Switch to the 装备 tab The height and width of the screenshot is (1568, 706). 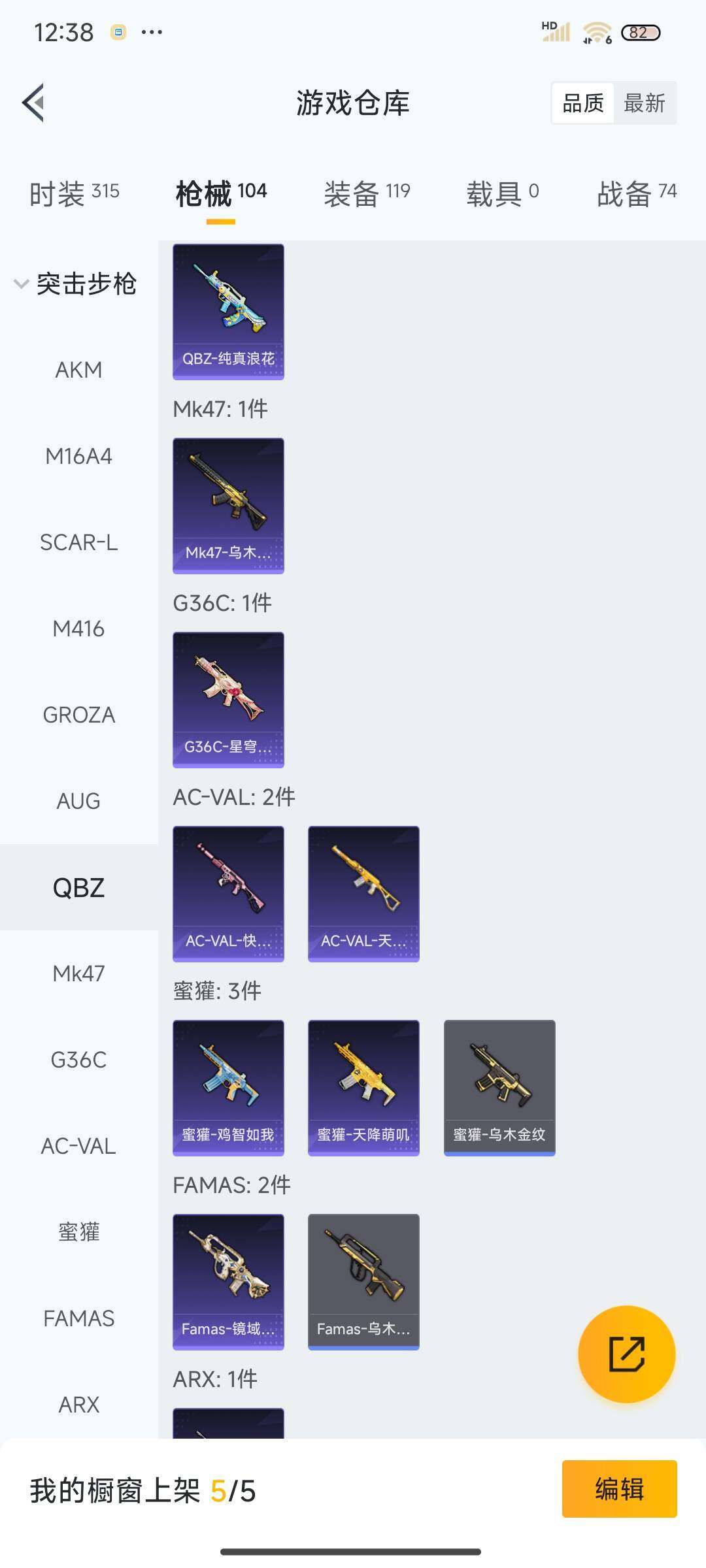pyautogui.click(x=367, y=193)
